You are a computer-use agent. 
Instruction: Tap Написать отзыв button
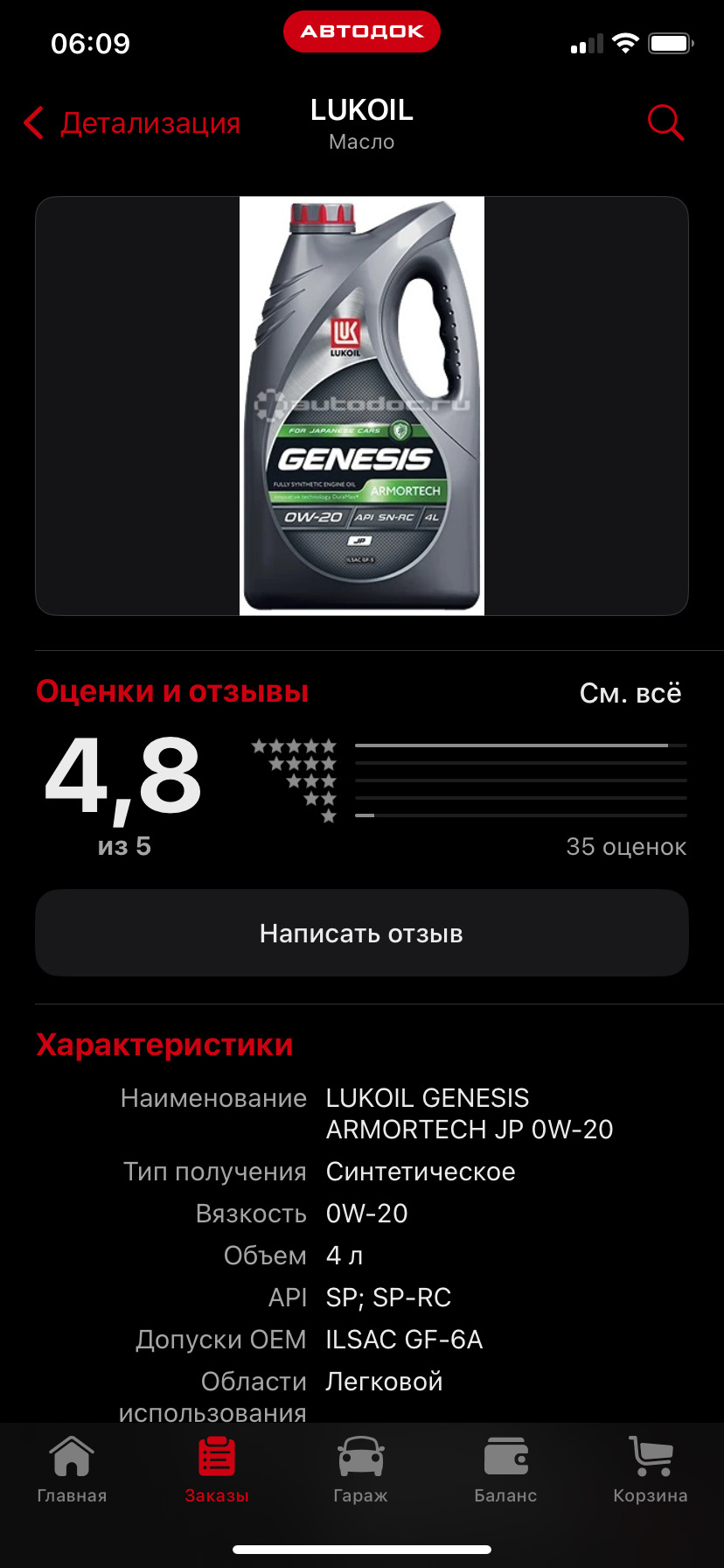pyautogui.click(x=361, y=933)
